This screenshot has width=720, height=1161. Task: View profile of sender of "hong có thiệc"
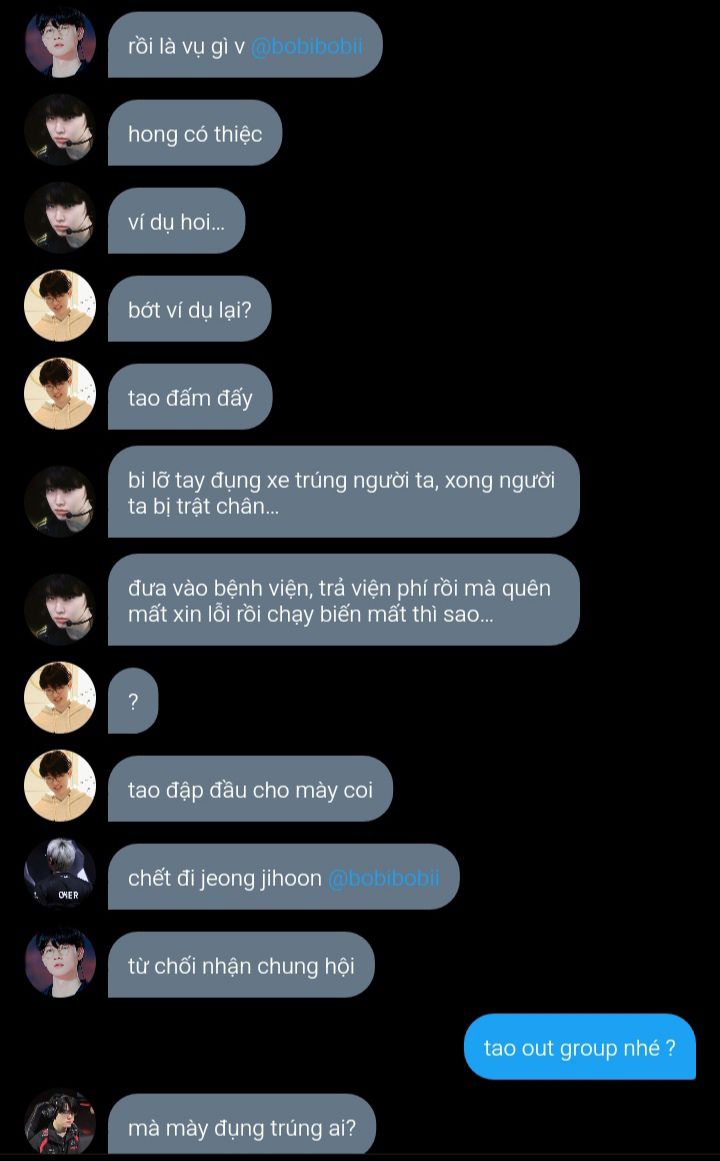(60, 130)
